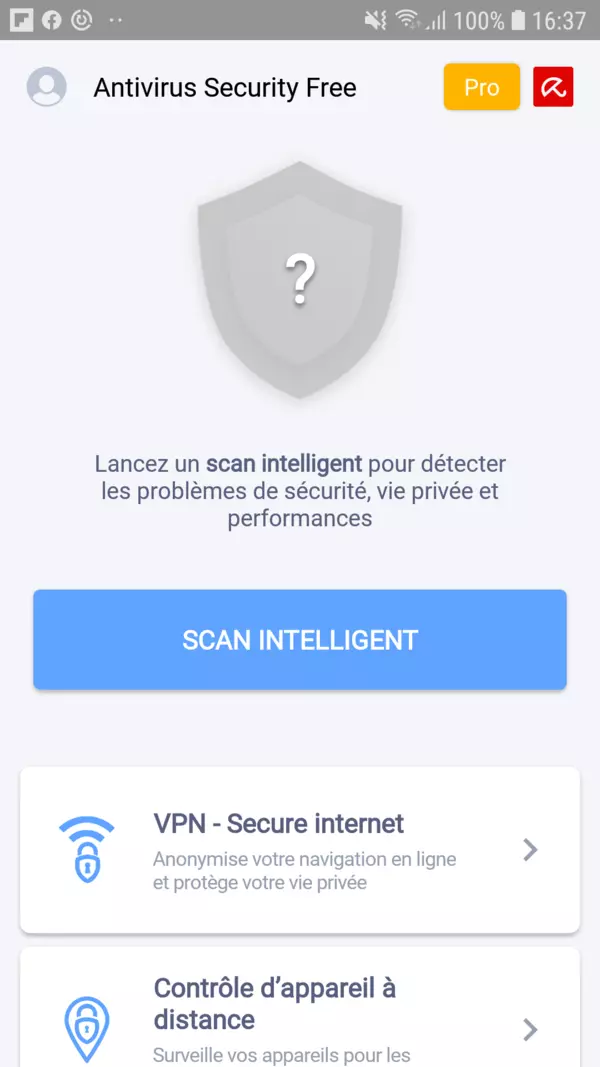Upgrade via the Pro button
Viewport: 600px width, 1067px height.
[x=481, y=88]
